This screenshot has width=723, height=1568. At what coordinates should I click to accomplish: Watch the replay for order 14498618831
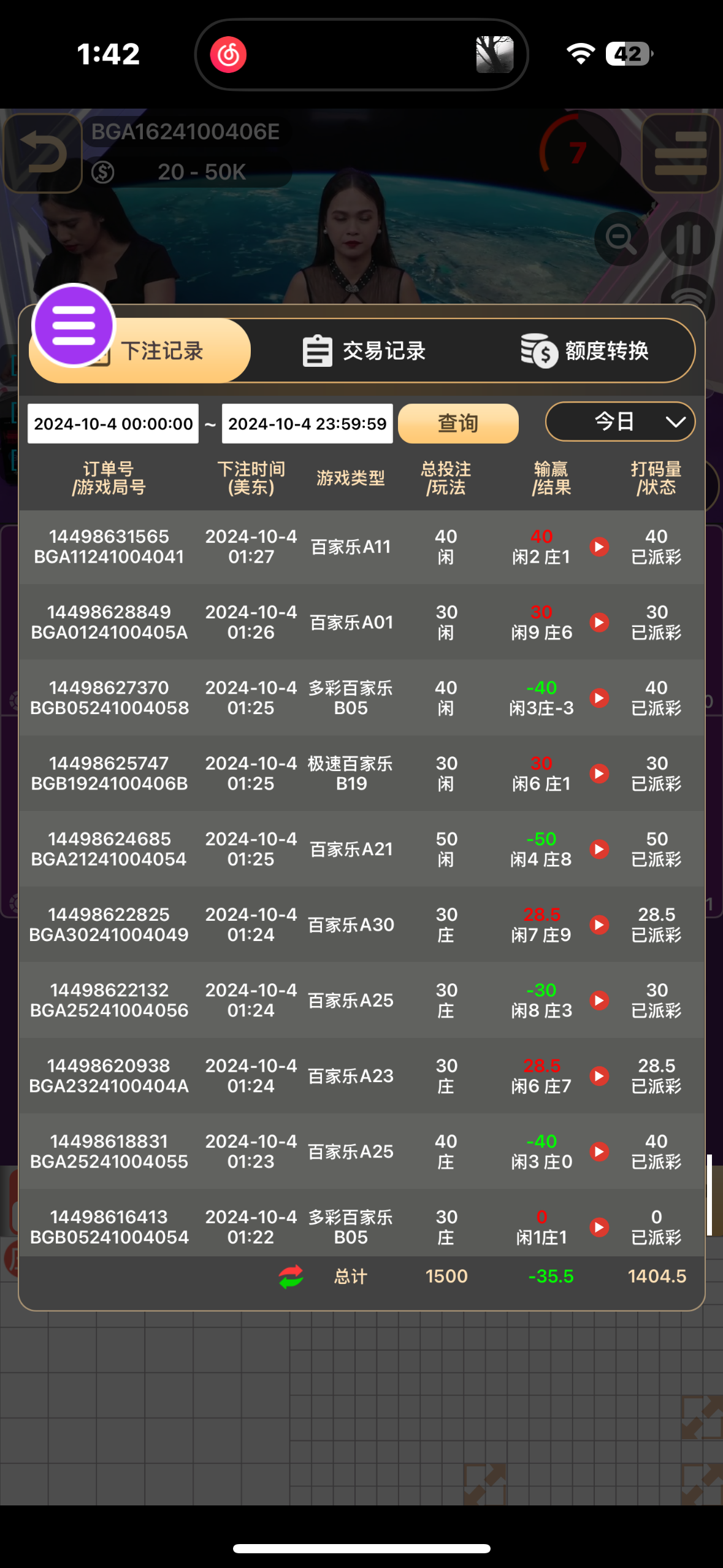[599, 1151]
